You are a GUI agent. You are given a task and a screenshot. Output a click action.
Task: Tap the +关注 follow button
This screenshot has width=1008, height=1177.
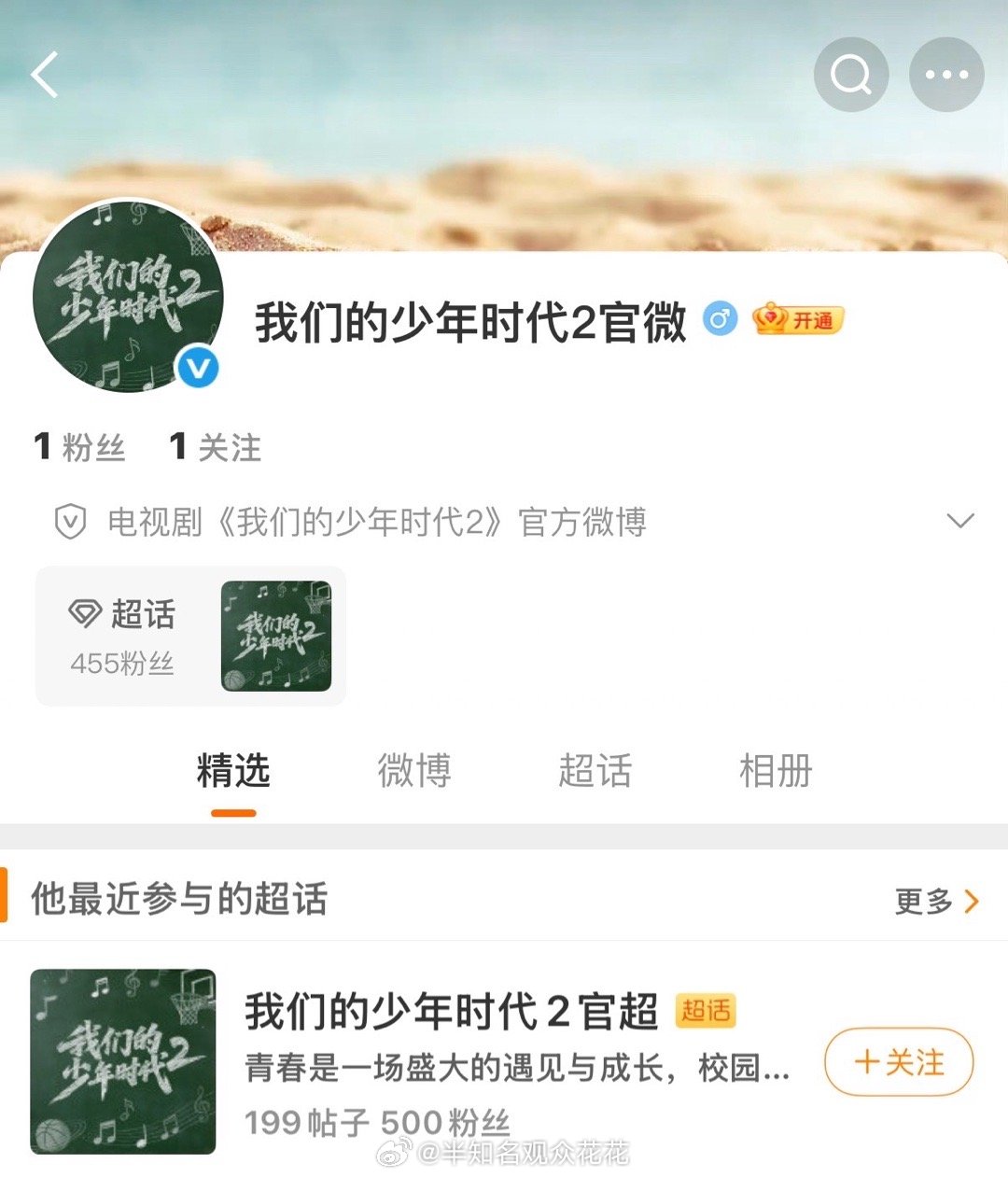[x=897, y=1062]
